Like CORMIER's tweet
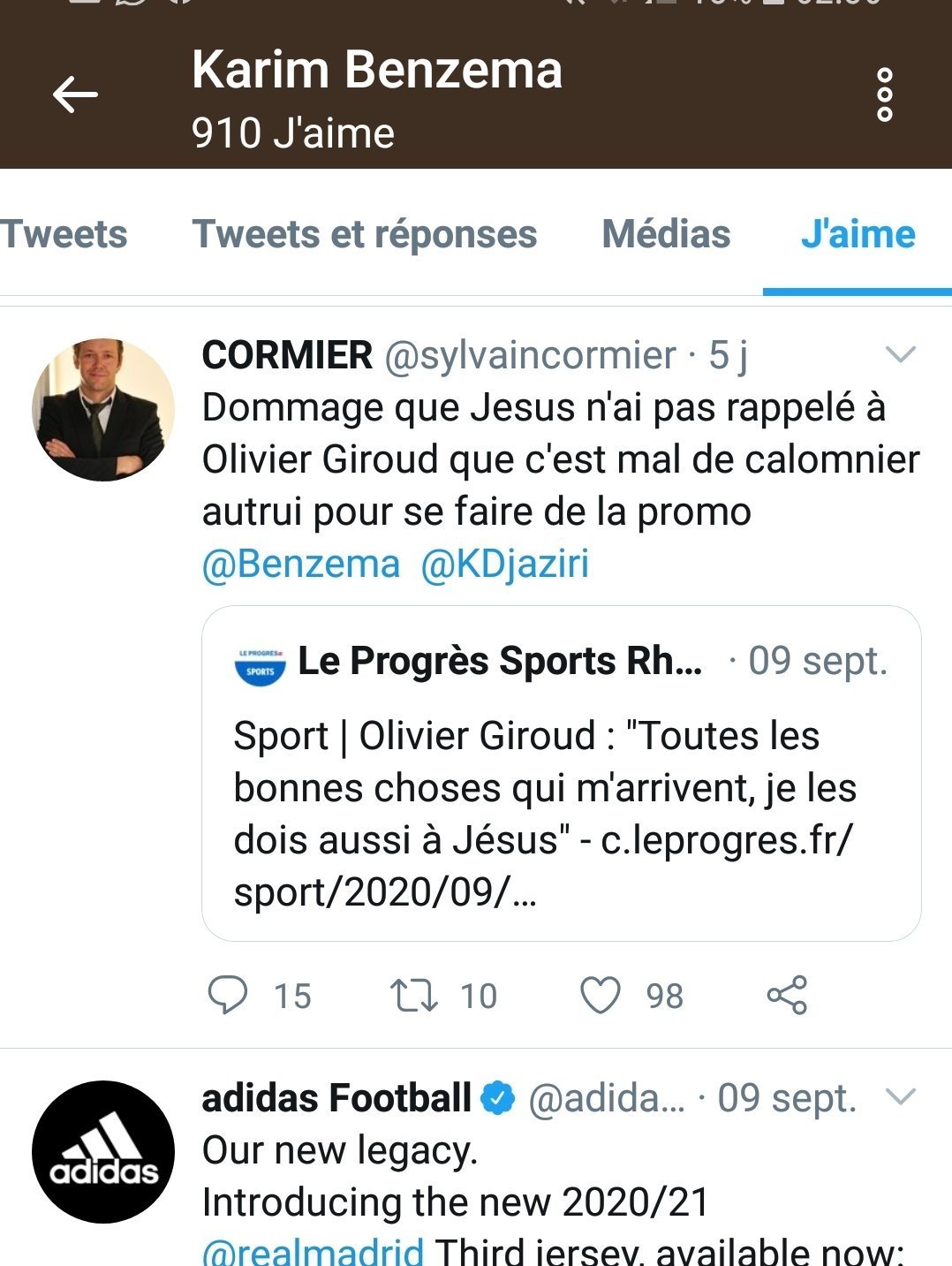 [x=601, y=996]
